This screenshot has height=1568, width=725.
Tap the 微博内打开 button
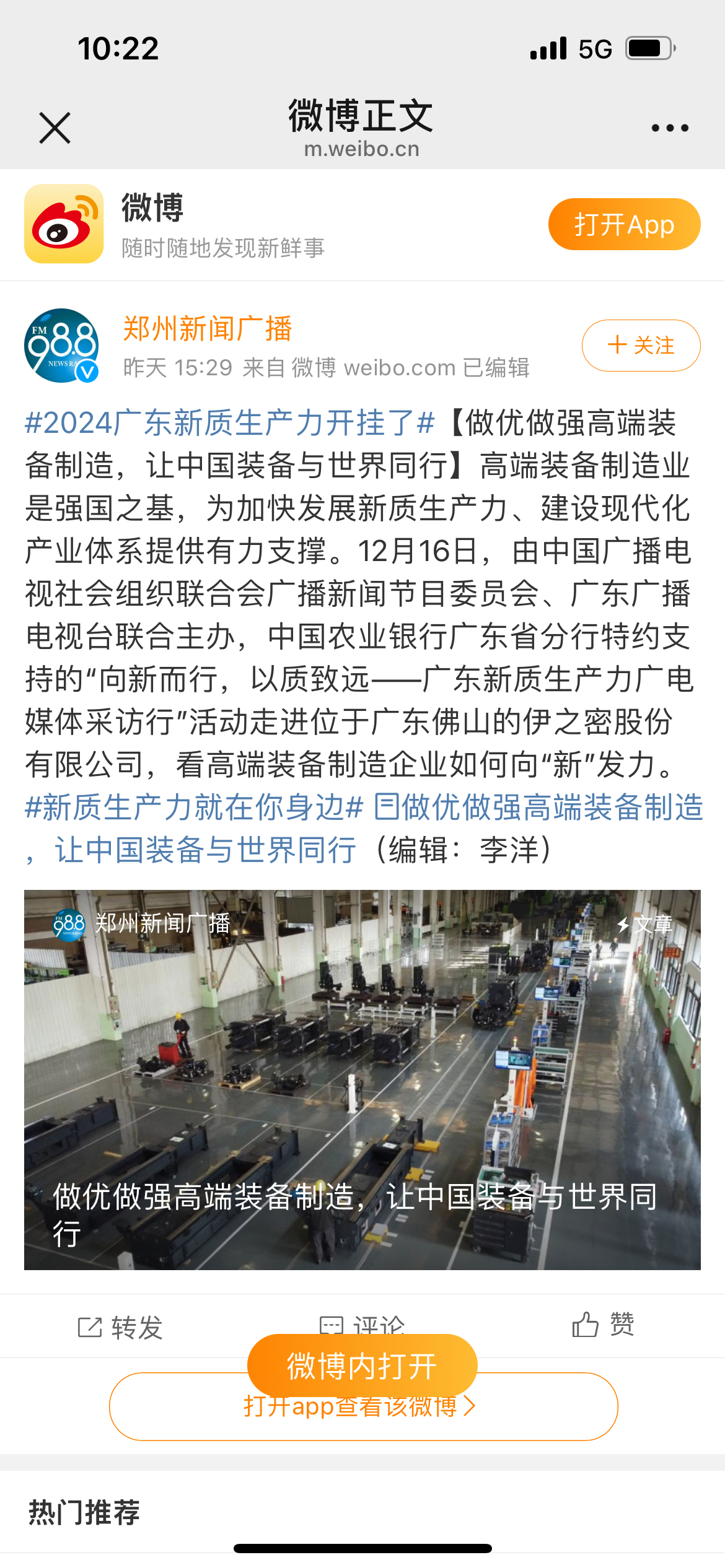point(362,1365)
